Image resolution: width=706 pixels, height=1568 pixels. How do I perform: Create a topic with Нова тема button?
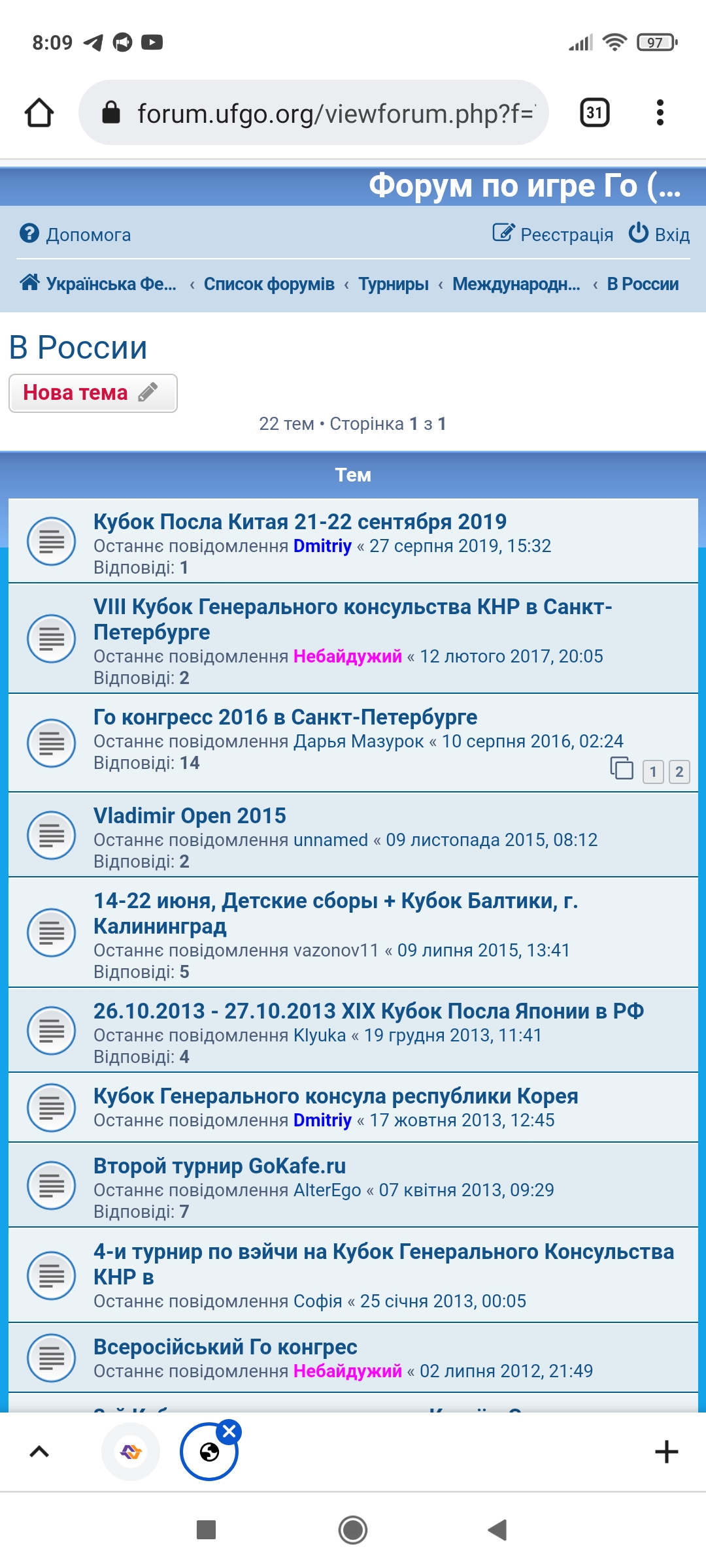point(92,393)
